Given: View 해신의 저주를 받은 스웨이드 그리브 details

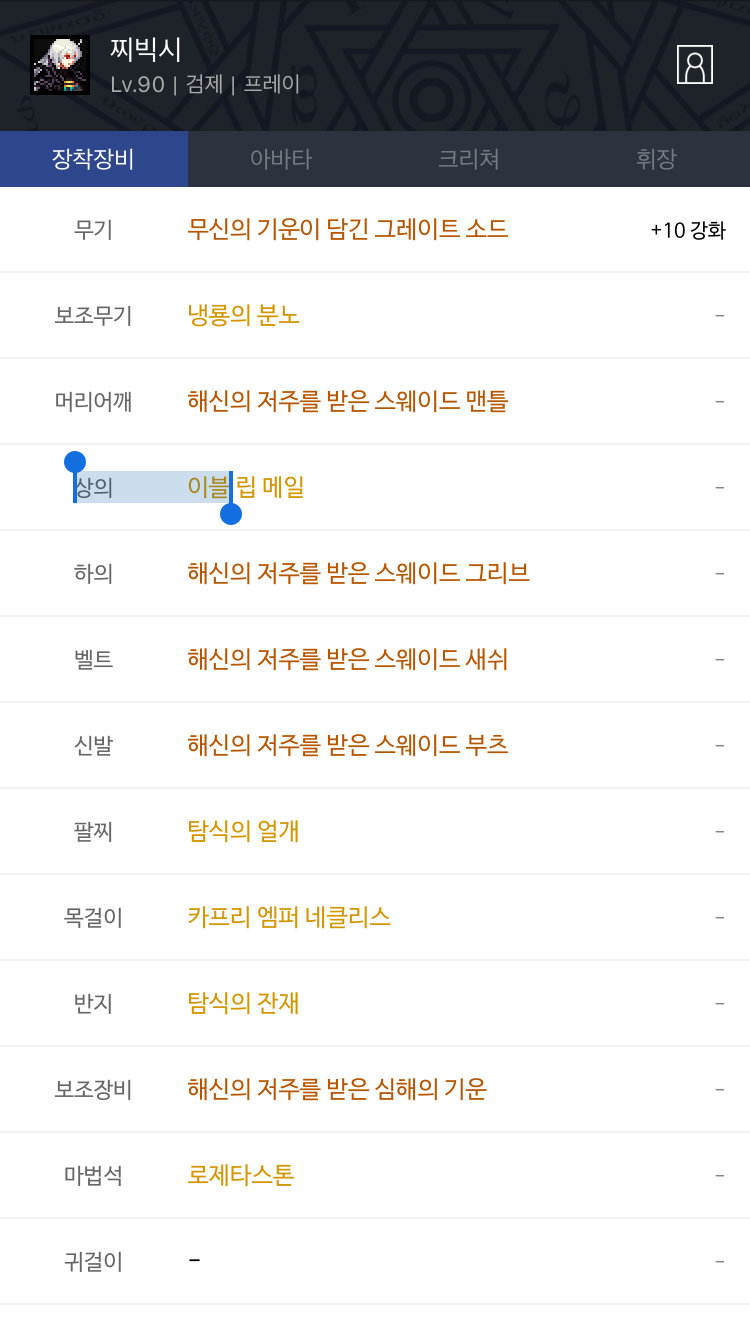Looking at the screenshot, I should coord(358,573).
